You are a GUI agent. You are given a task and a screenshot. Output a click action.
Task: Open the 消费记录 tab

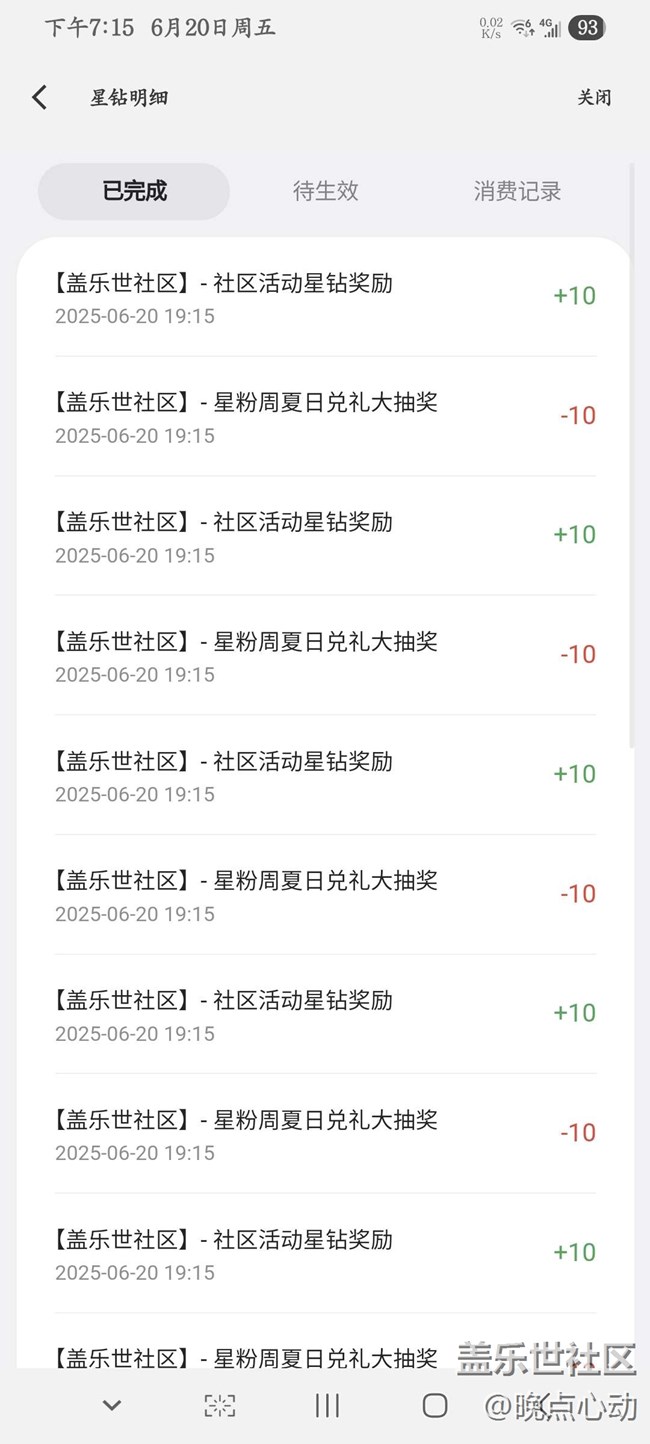point(517,191)
